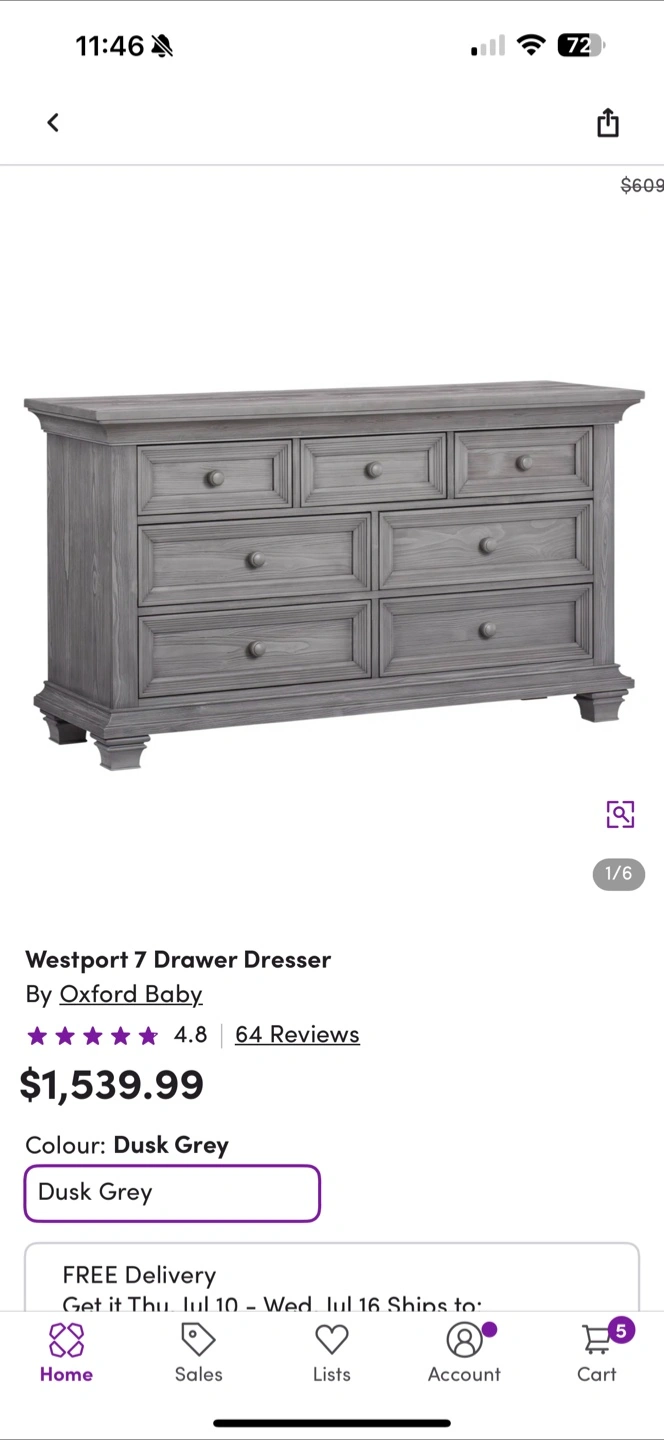The height and width of the screenshot is (1440, 664).
Task: Open the Lists tab
Action: [331, 1353]
